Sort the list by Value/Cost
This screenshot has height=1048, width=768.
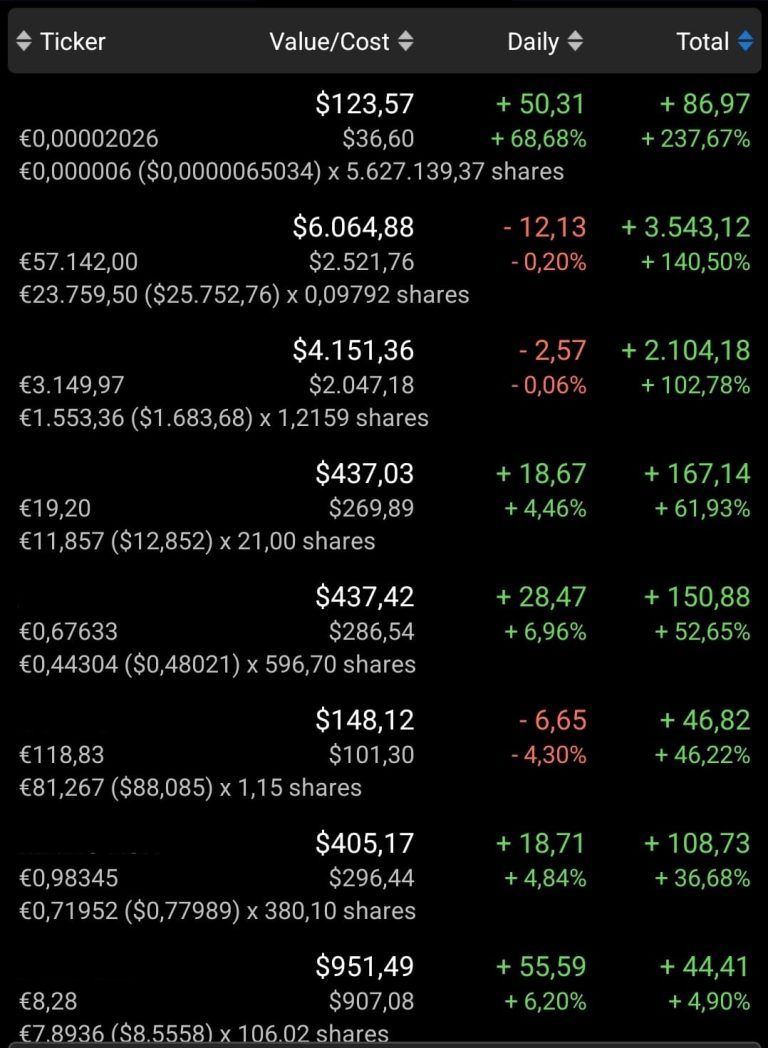click(341, 42)
